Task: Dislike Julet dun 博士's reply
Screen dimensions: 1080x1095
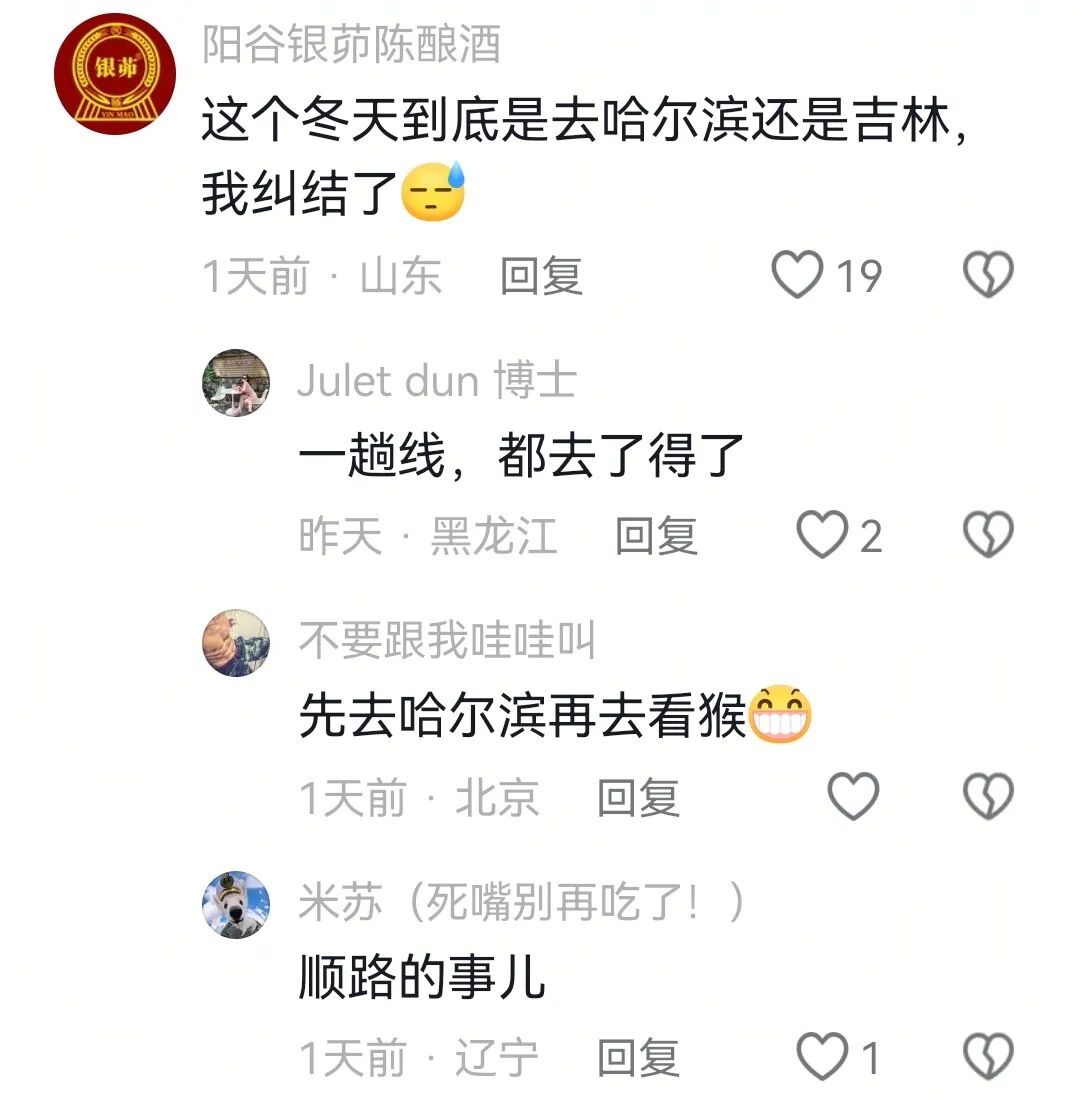Action: [x=988, y=537]
